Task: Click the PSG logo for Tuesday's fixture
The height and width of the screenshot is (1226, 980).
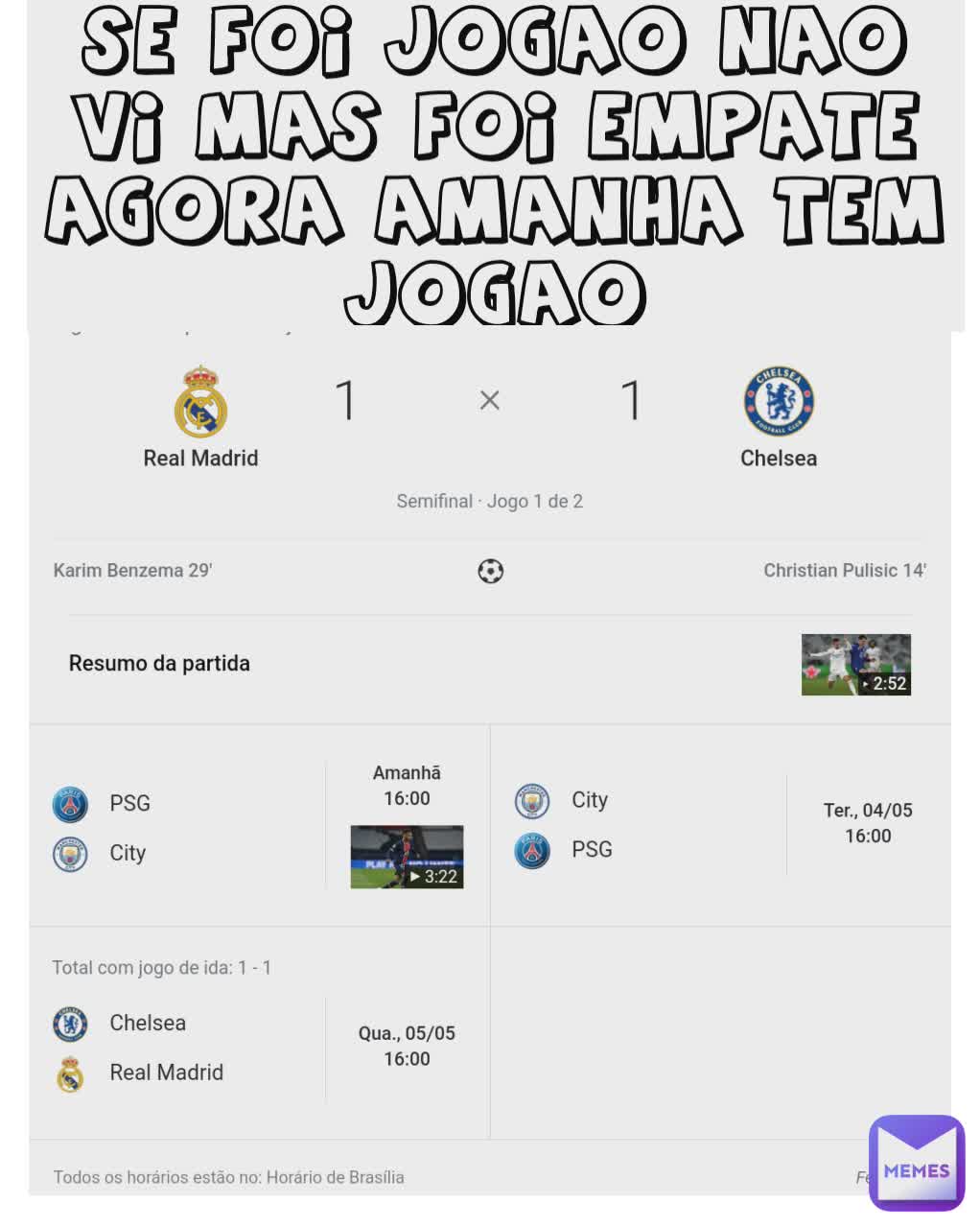Action: click(x=534, y=849)
